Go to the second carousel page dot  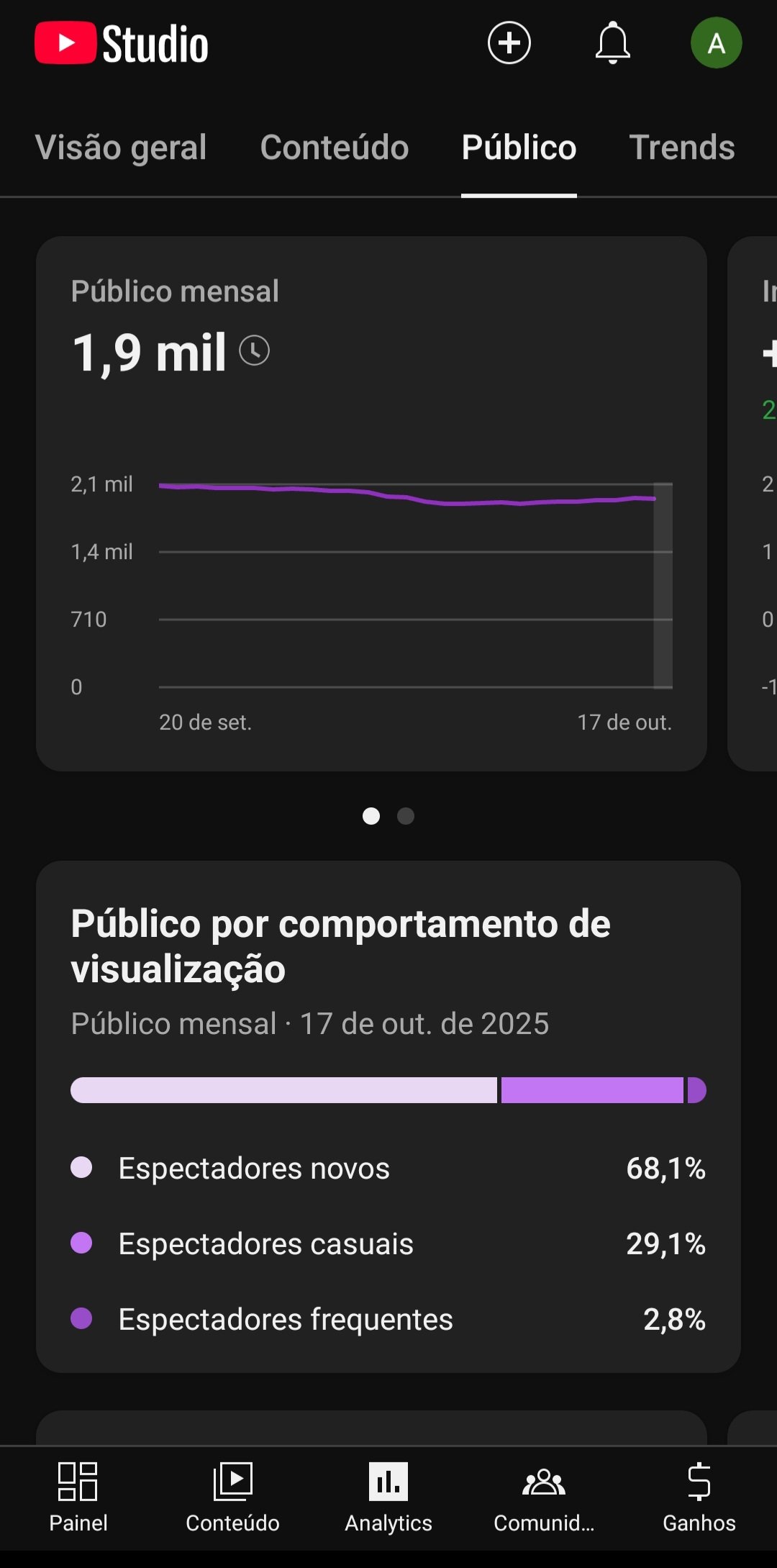(406, 816)
